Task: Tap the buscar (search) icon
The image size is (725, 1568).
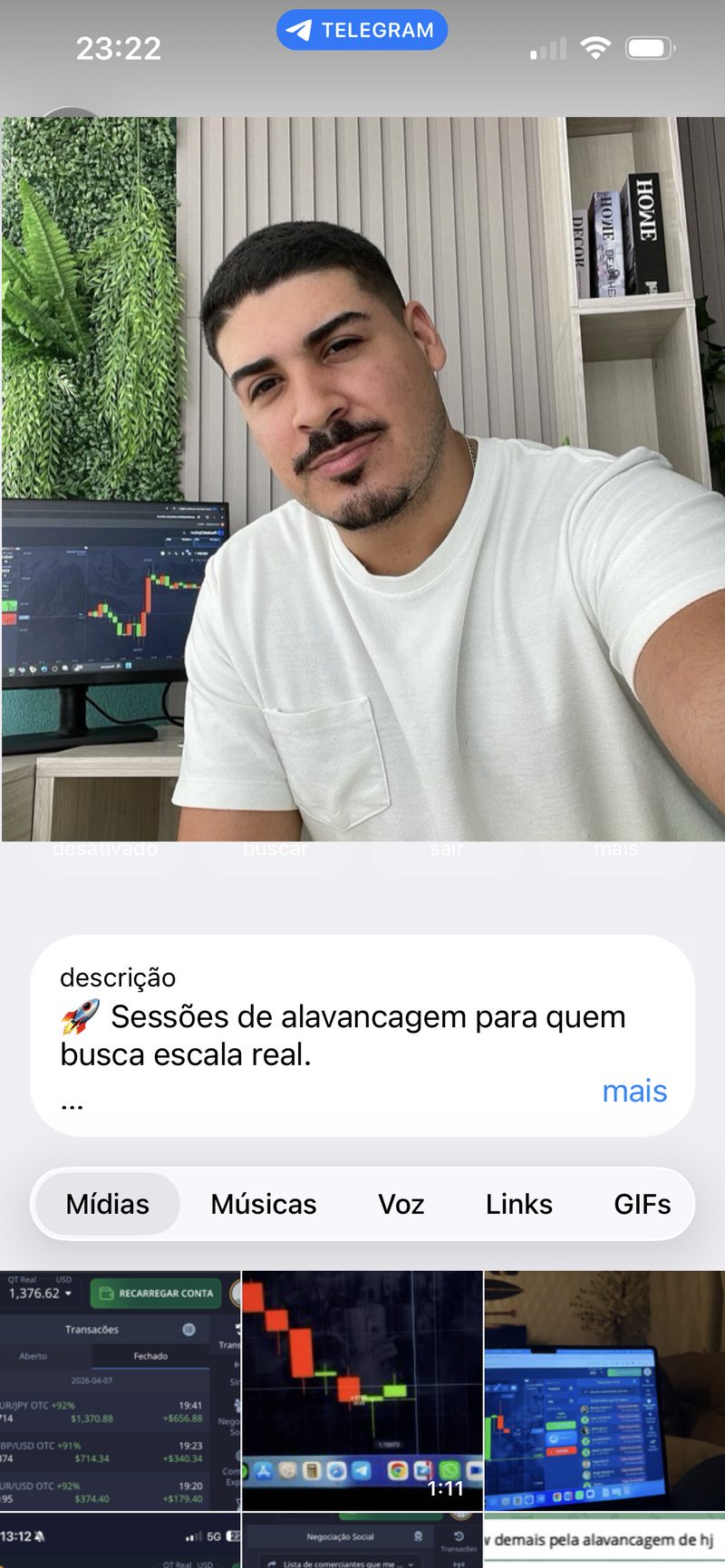Action: coord(275,849)
